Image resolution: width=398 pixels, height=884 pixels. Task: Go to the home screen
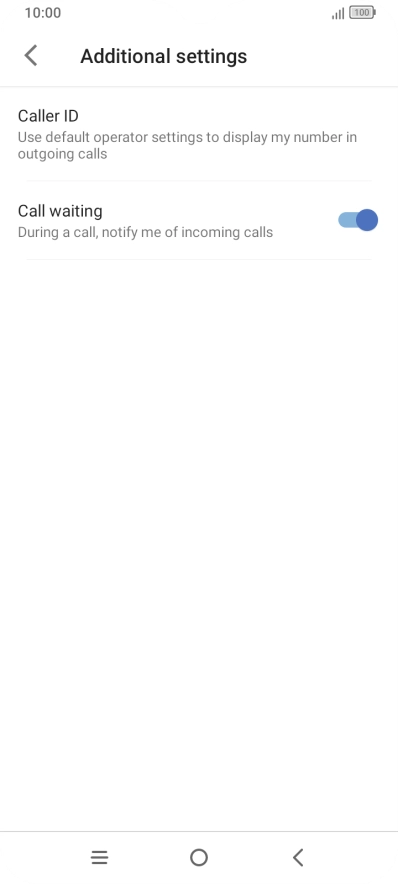pos(199,858)
